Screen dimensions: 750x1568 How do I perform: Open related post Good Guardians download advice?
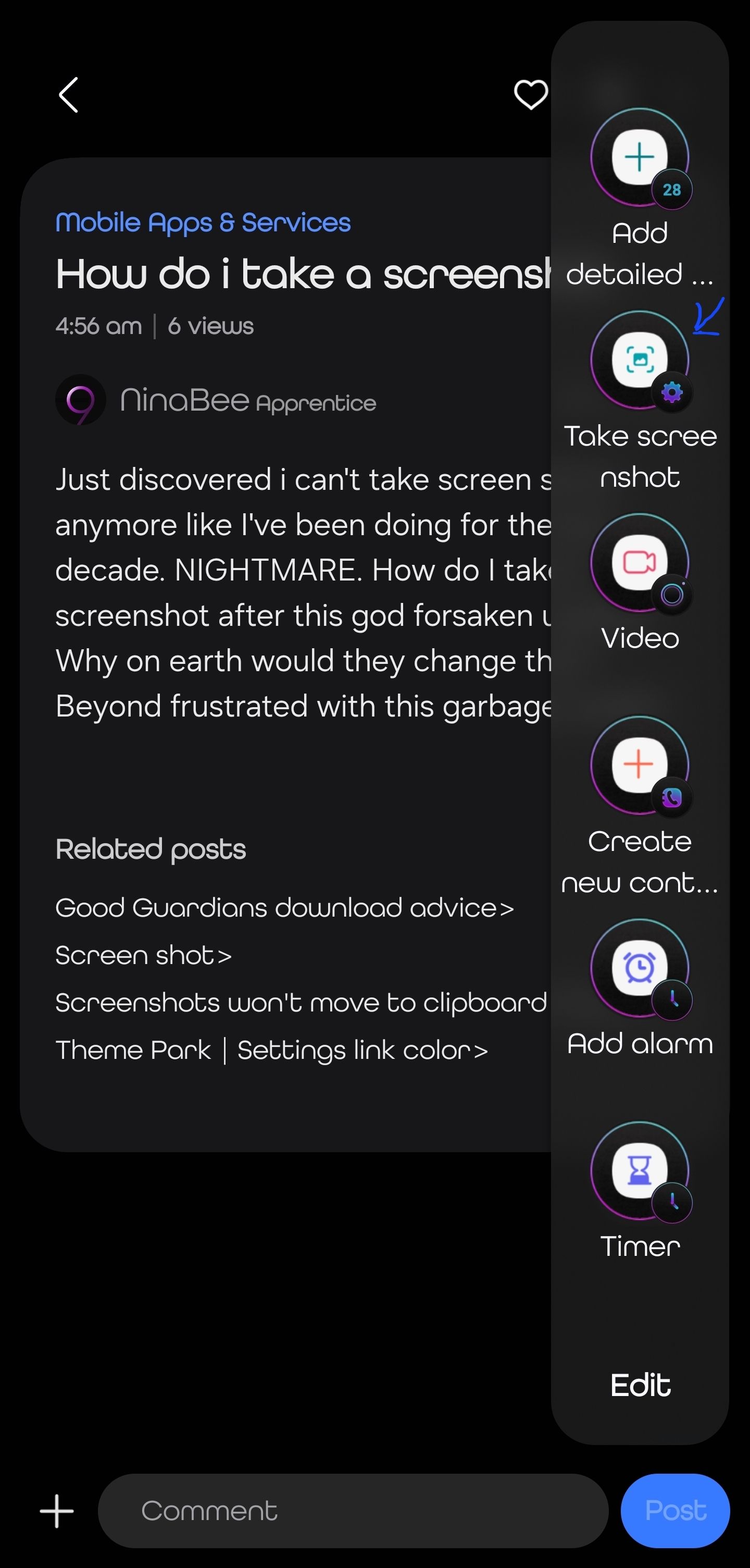[284, 908]
